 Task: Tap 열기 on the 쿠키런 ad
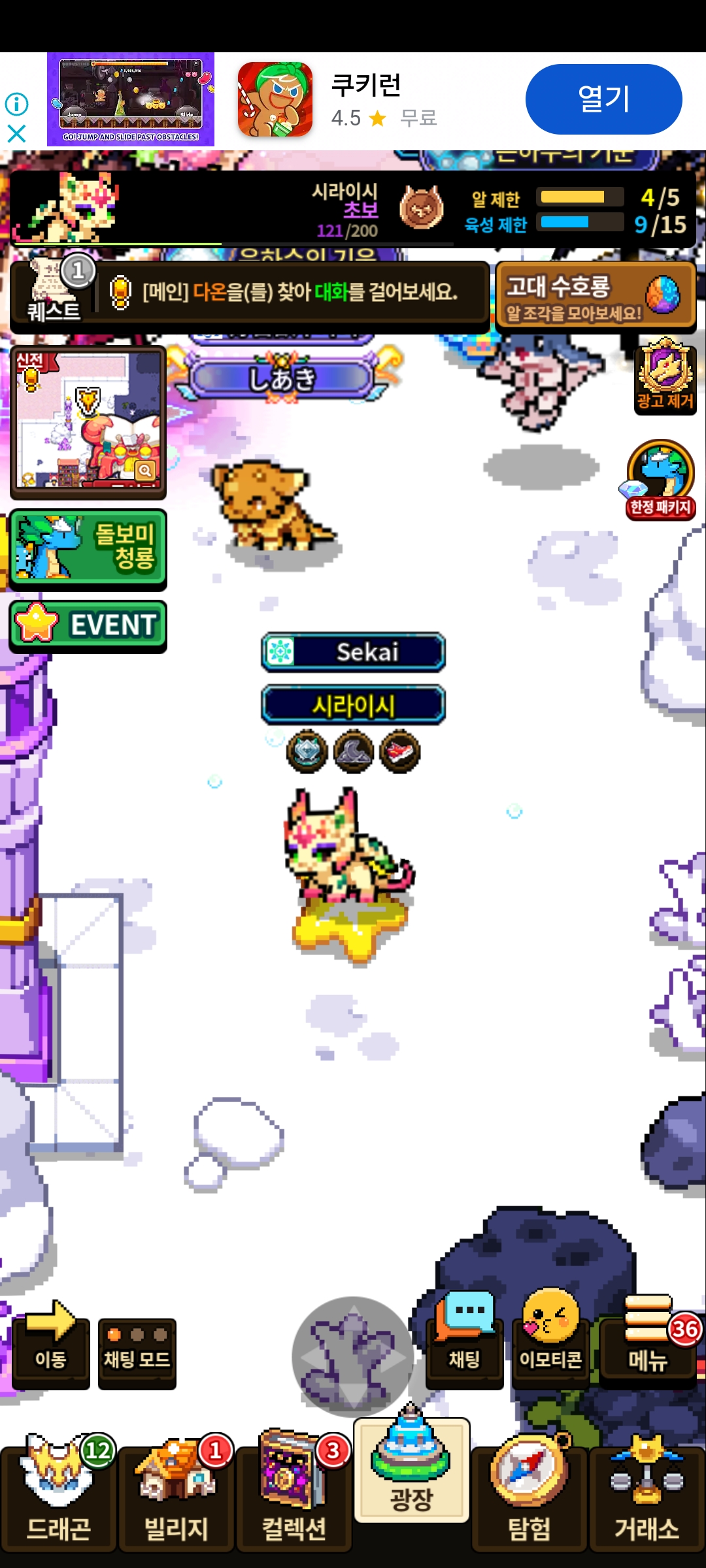click(603, 99)
